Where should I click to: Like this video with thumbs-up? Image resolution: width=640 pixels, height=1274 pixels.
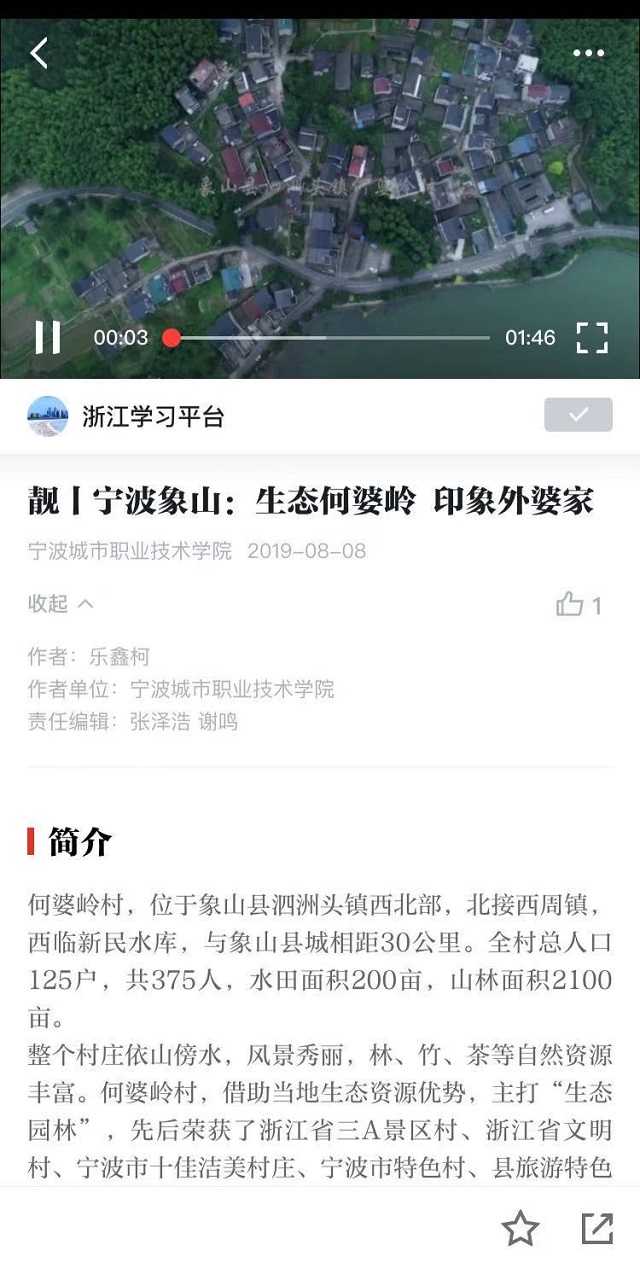570,604
